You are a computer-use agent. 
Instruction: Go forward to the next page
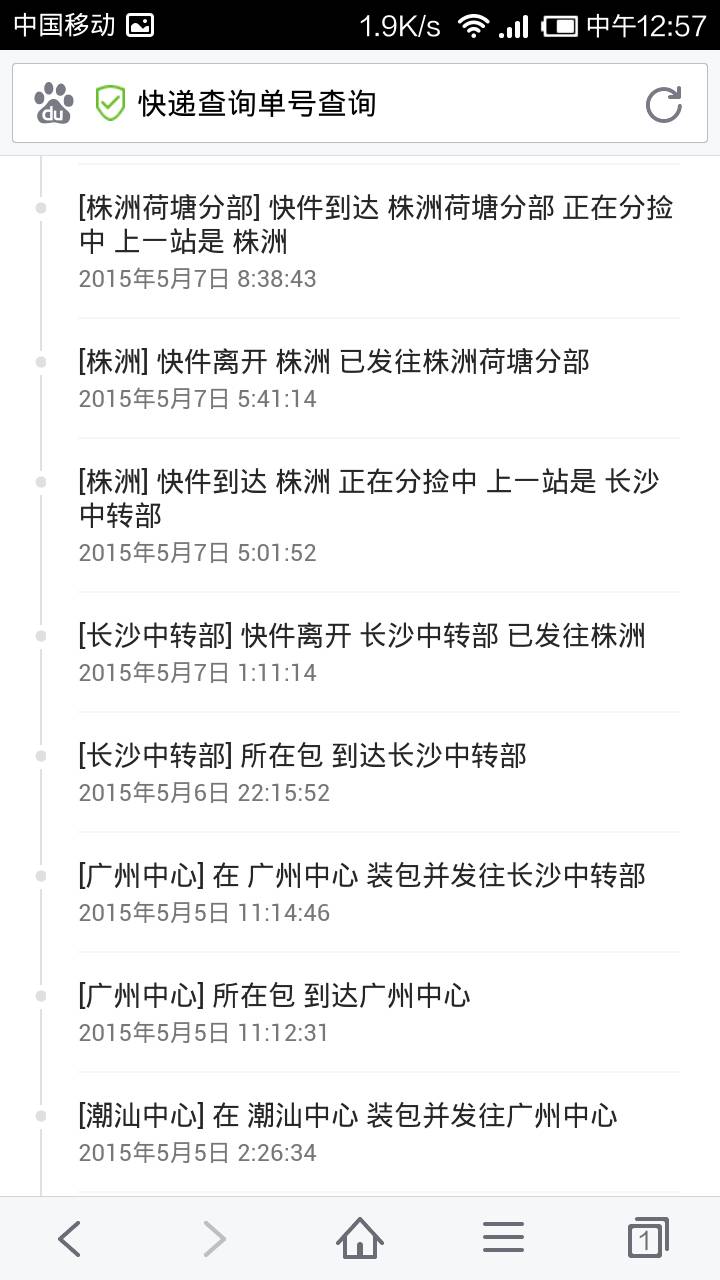(x=215, y=1240)
